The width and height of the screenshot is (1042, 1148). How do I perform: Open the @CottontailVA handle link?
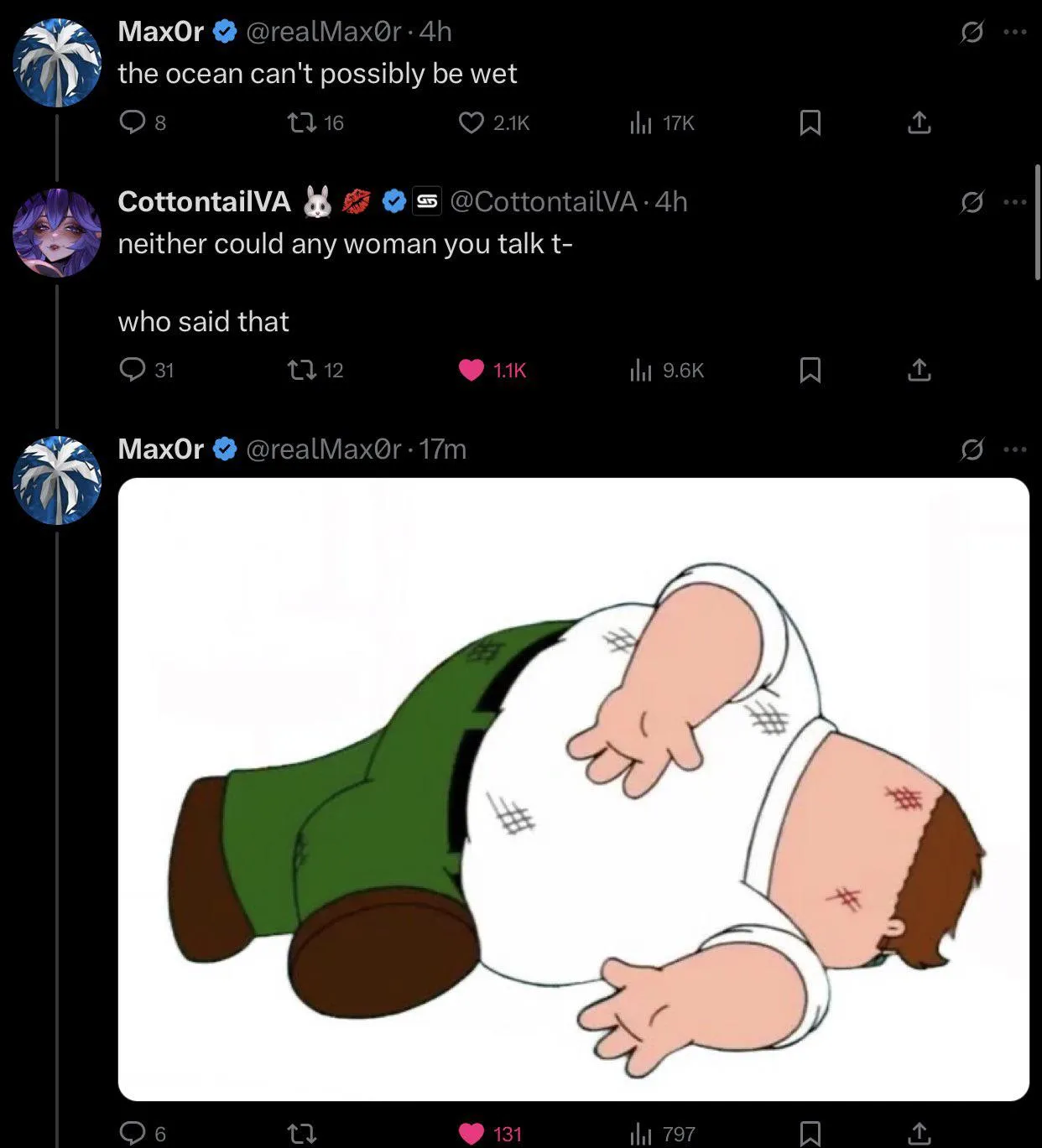tap(544, 202)
